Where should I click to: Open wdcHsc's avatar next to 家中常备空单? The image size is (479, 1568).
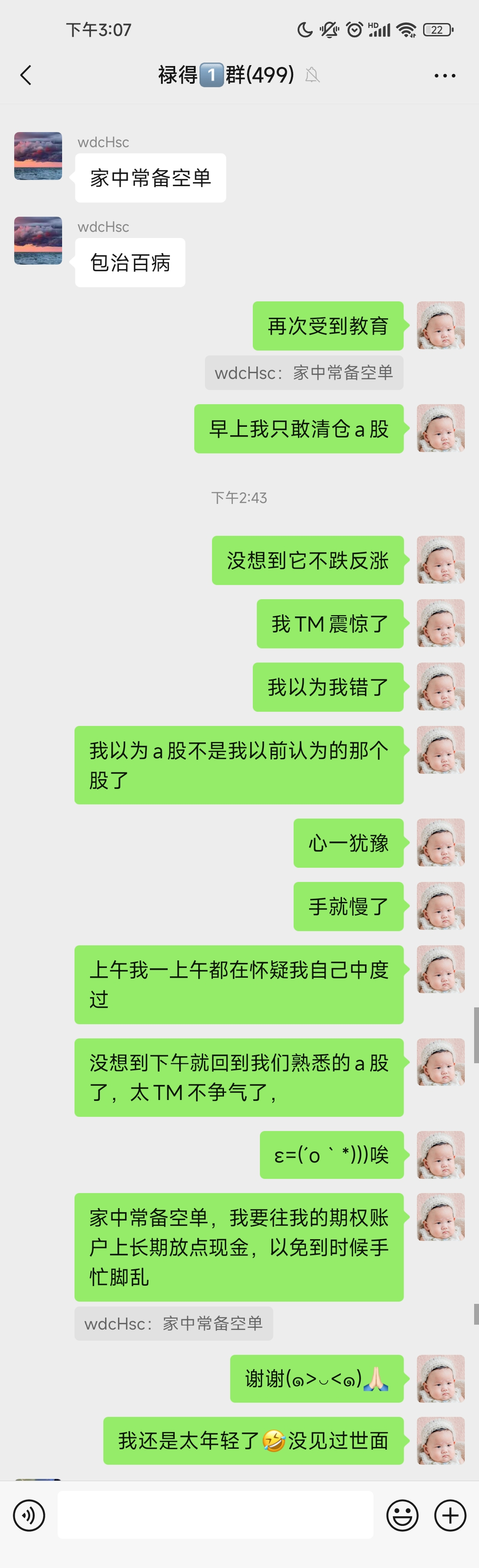(x=38, y=156)
